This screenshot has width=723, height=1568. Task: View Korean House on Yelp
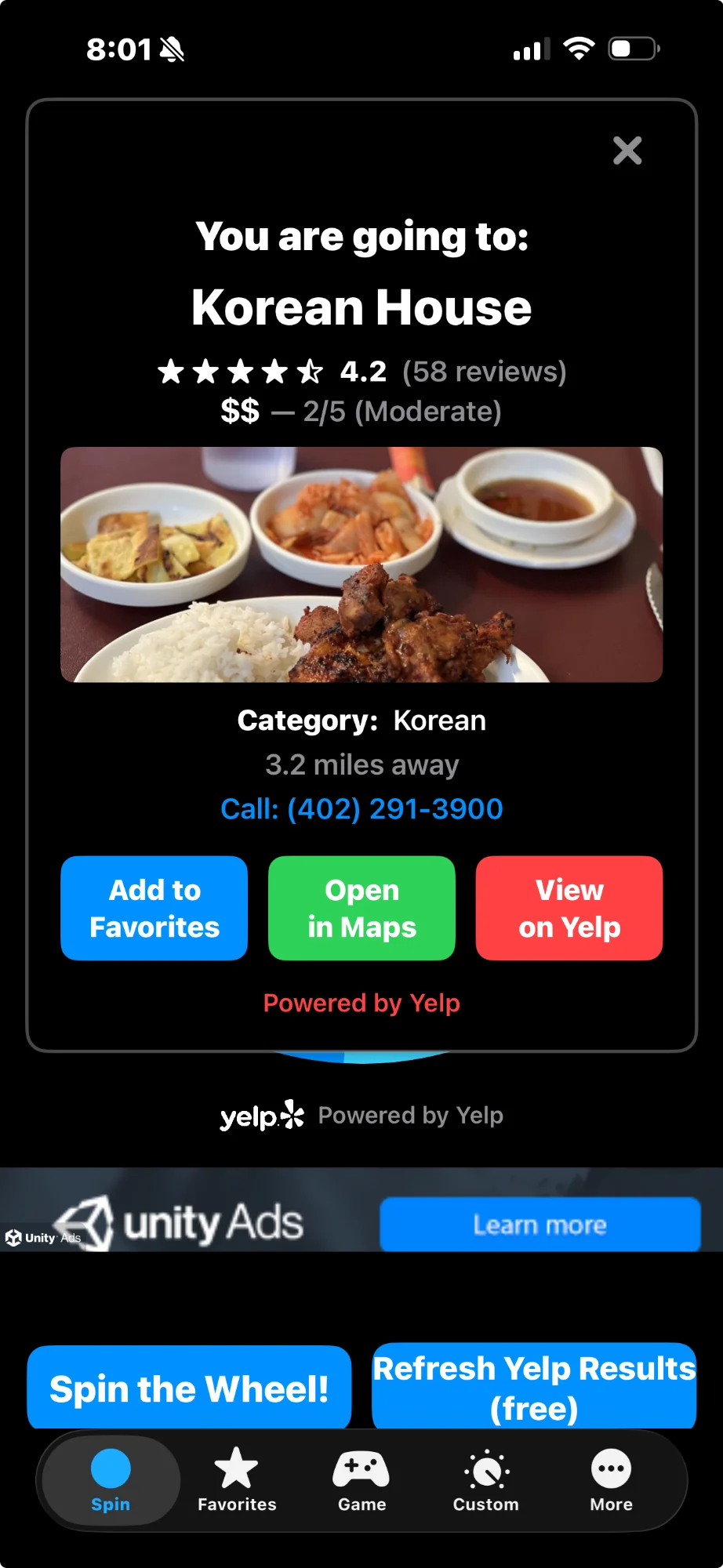(569, 908)
